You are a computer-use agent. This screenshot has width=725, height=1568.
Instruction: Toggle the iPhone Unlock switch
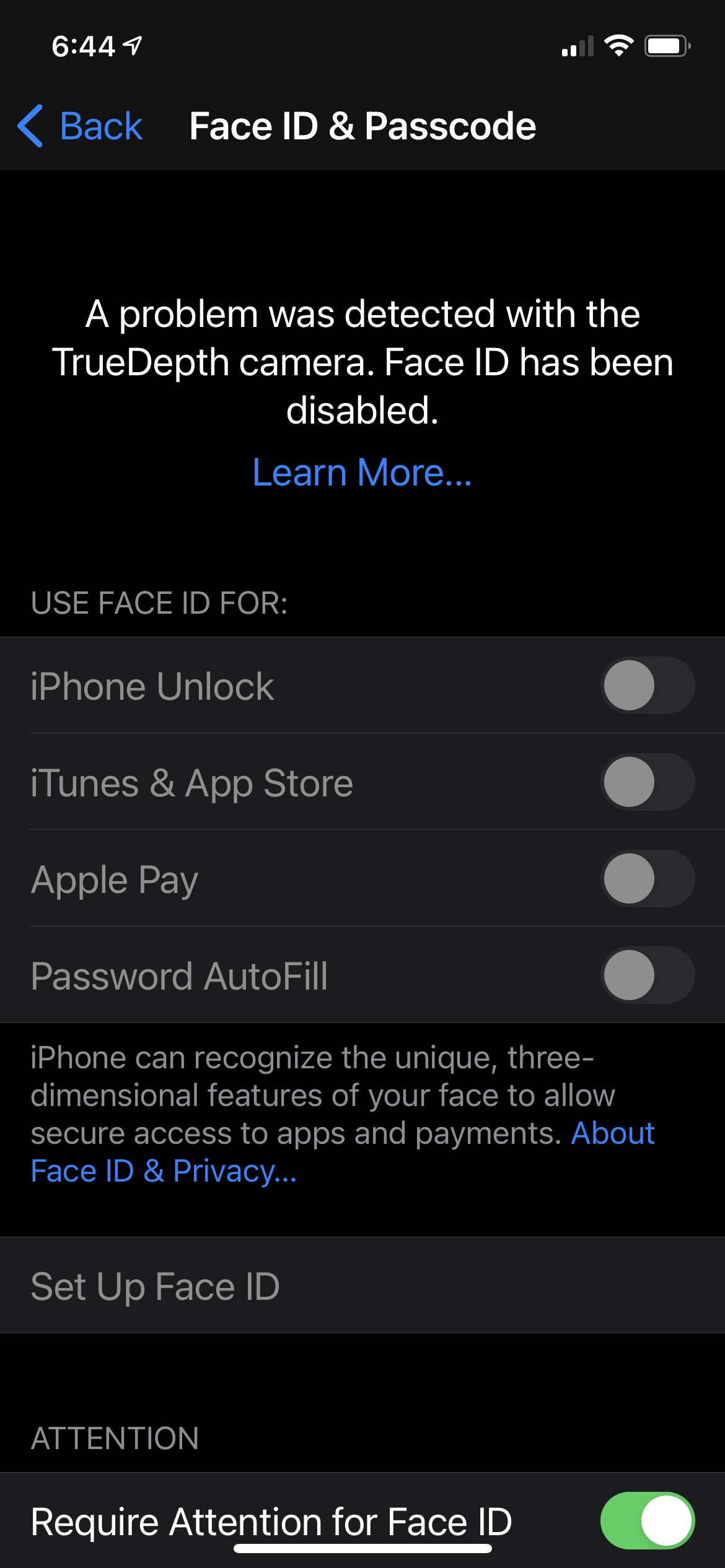click(x=647, y=686)
